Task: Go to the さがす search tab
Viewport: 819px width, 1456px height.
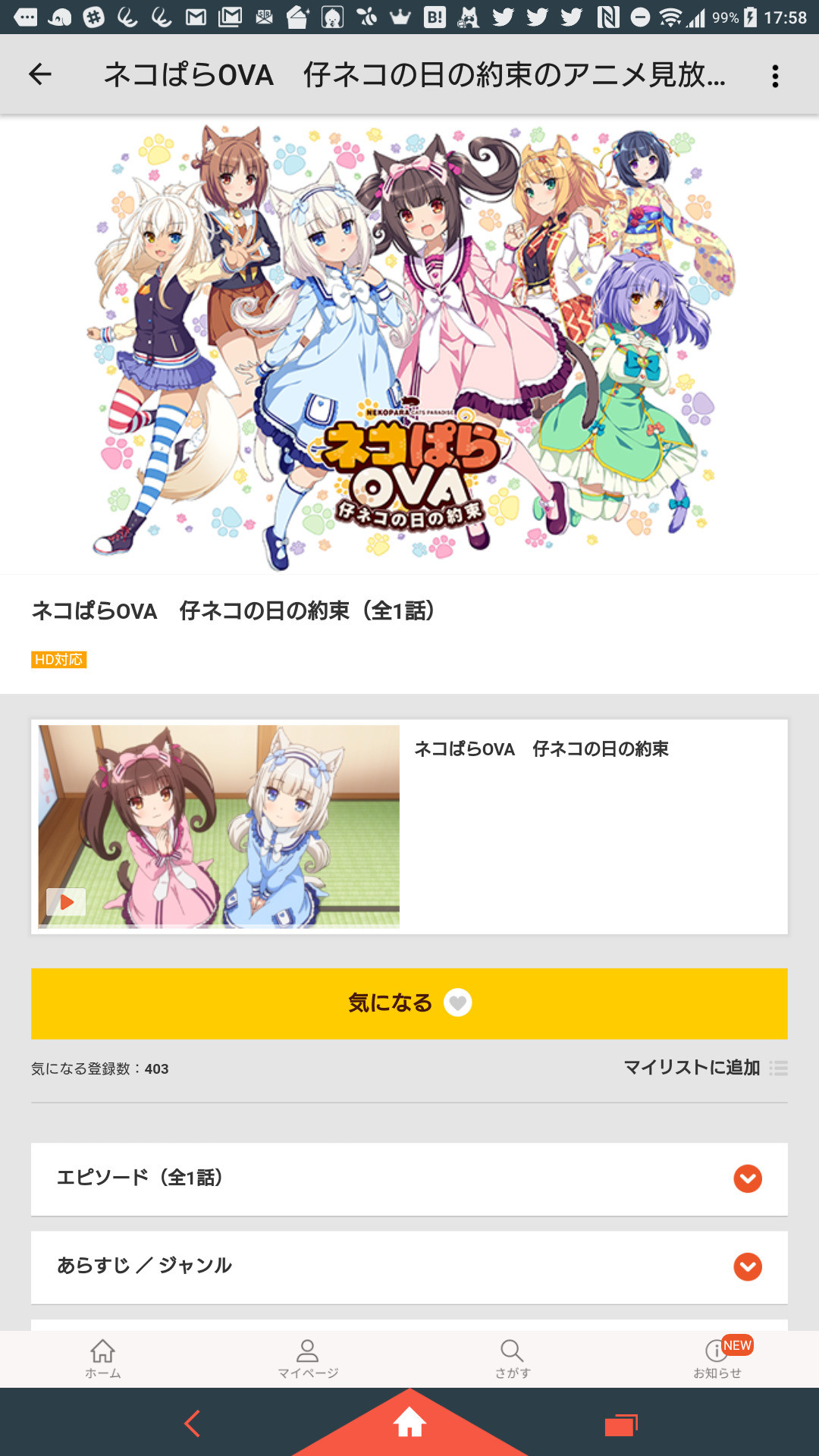Action: point(513,1359)
